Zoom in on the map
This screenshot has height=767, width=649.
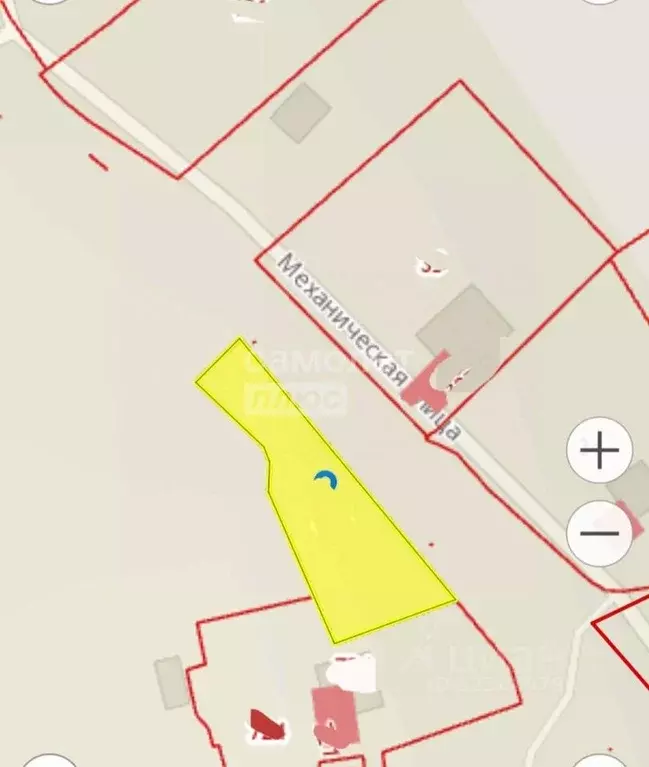pos(599,451)
